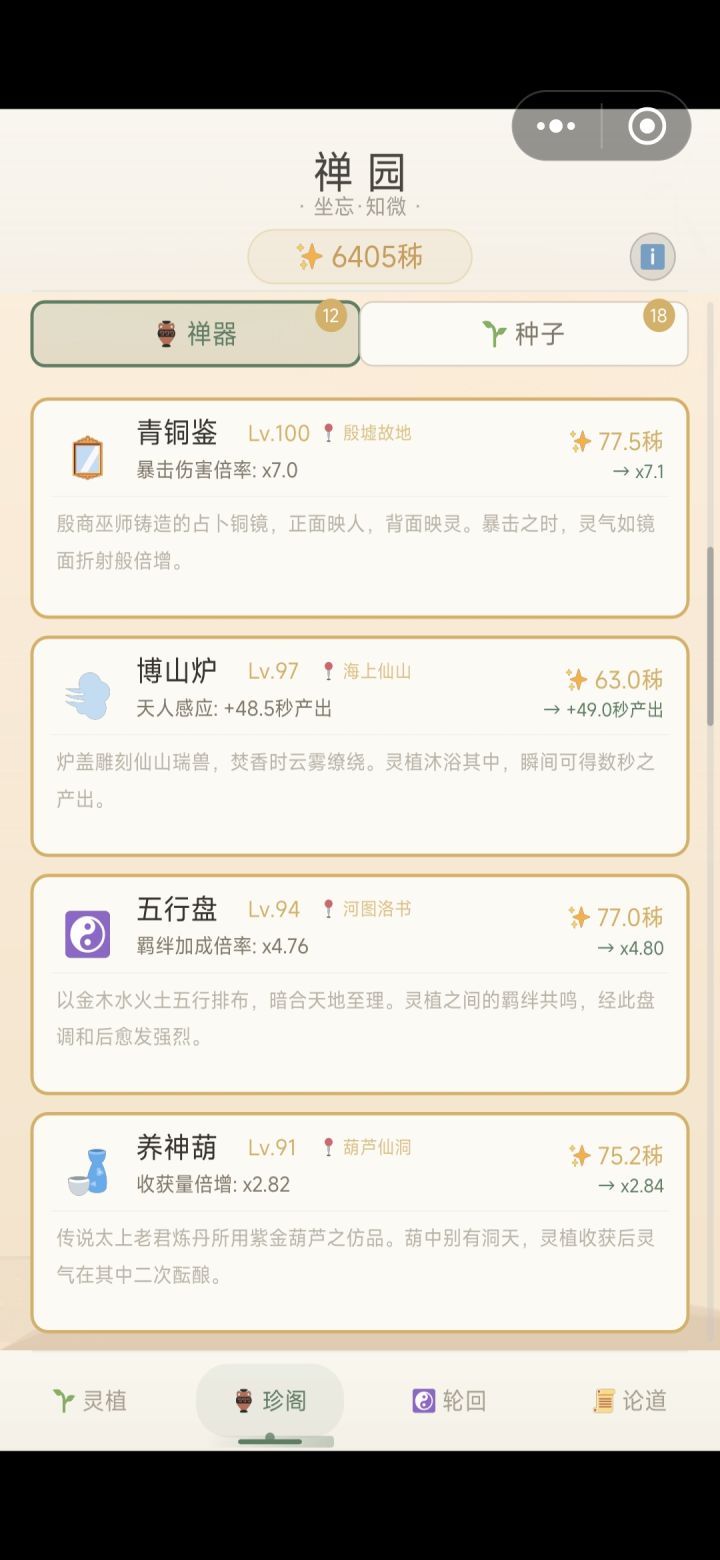Tap the 轮回 icon in bottom navigation

(447, 1400)
